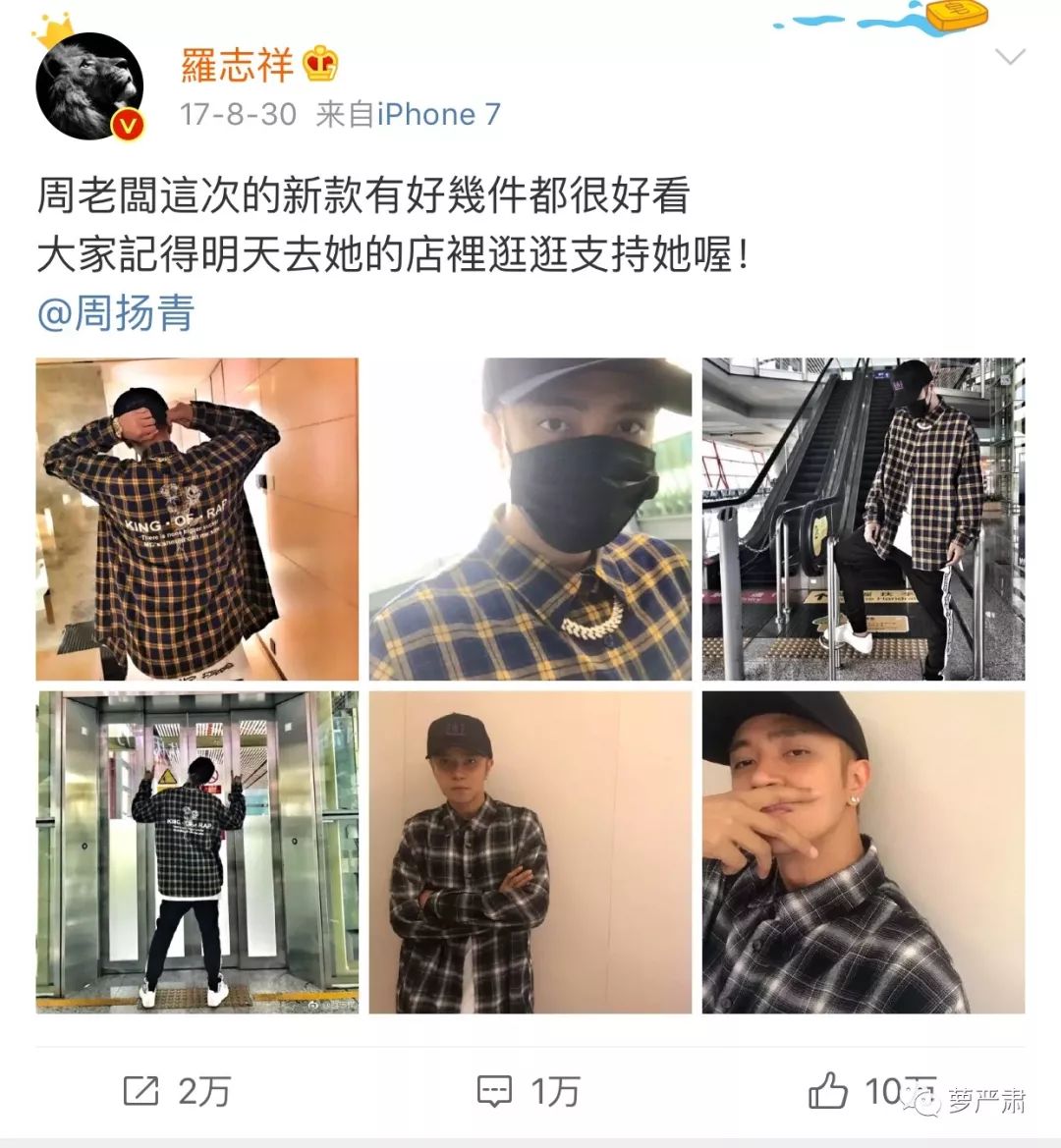
Task: Click the lion profile avatar
Action: [90, 77]
